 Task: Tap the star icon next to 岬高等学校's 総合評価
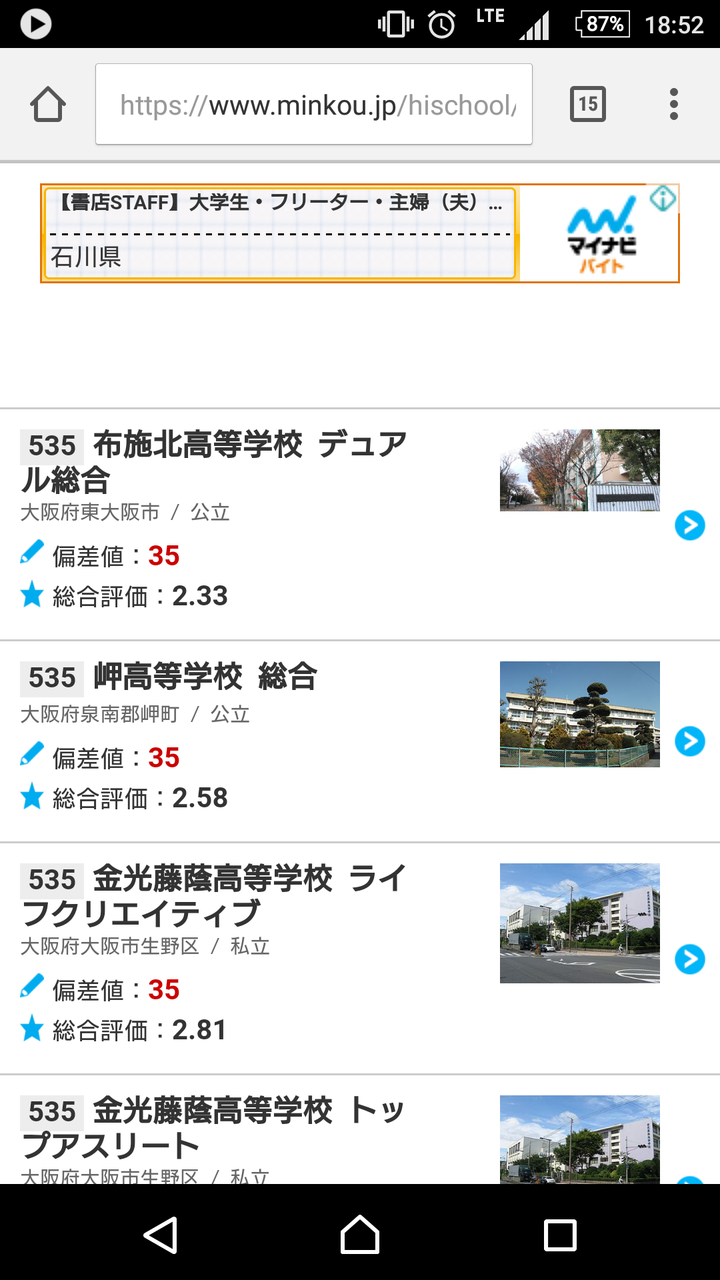click(31, 797)
